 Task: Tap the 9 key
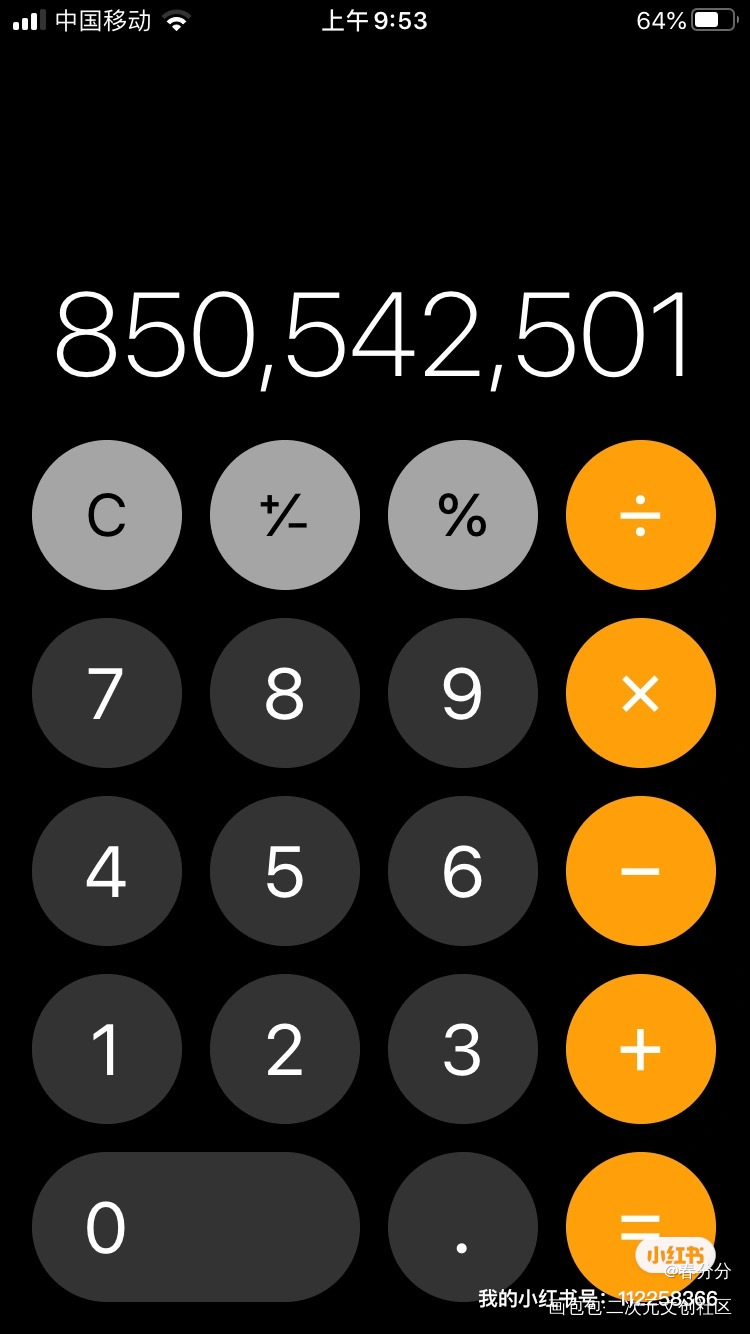click(x=463, y=693)
